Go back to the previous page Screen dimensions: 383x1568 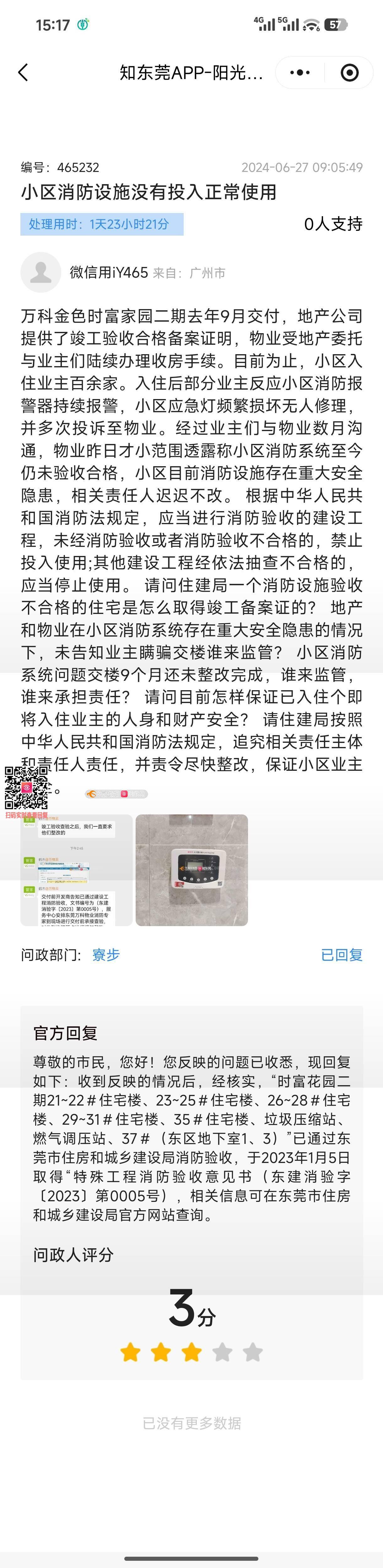[x=23, y=72]
